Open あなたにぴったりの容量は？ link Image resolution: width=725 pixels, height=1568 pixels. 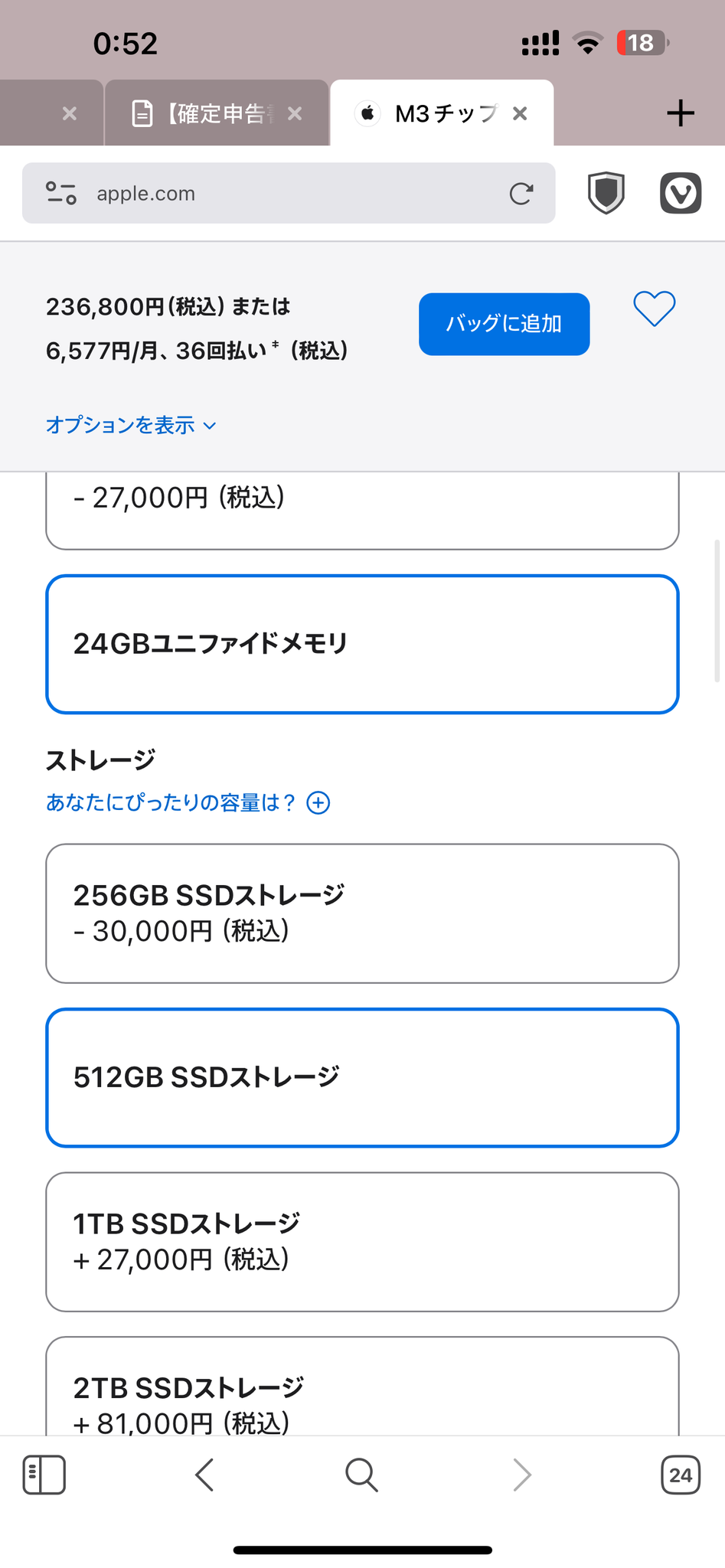(188, 802)
